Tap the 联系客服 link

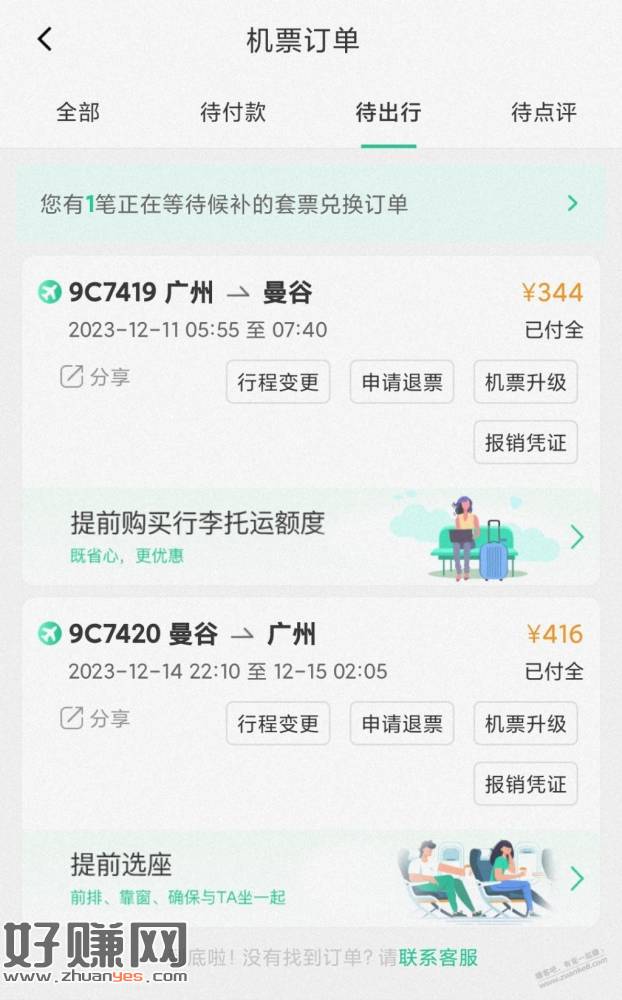click(x=438, y=958)
